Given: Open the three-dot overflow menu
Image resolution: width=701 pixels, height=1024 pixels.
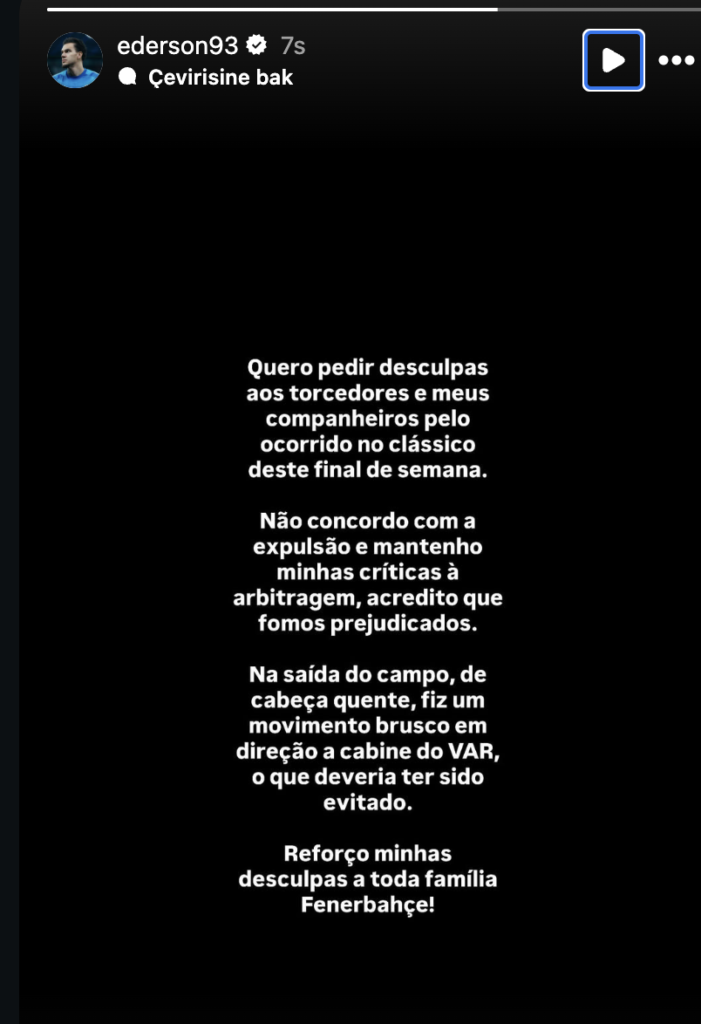Looking at the screenshot, I should (676, 60).
